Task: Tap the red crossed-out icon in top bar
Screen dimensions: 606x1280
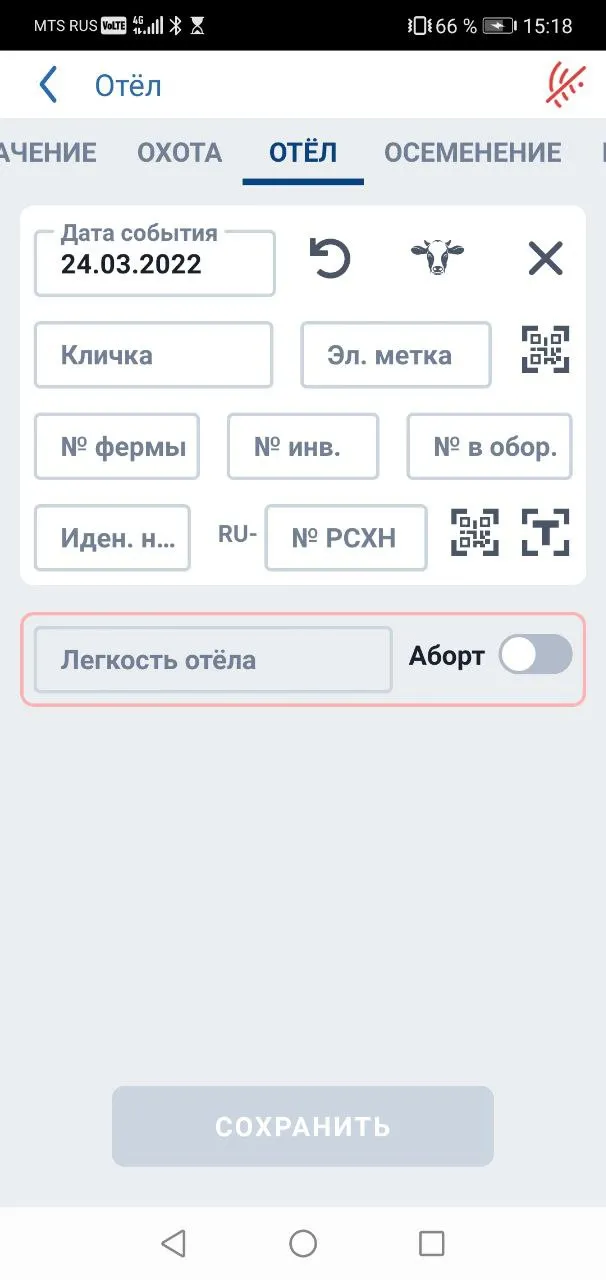Action: [566, 85]
